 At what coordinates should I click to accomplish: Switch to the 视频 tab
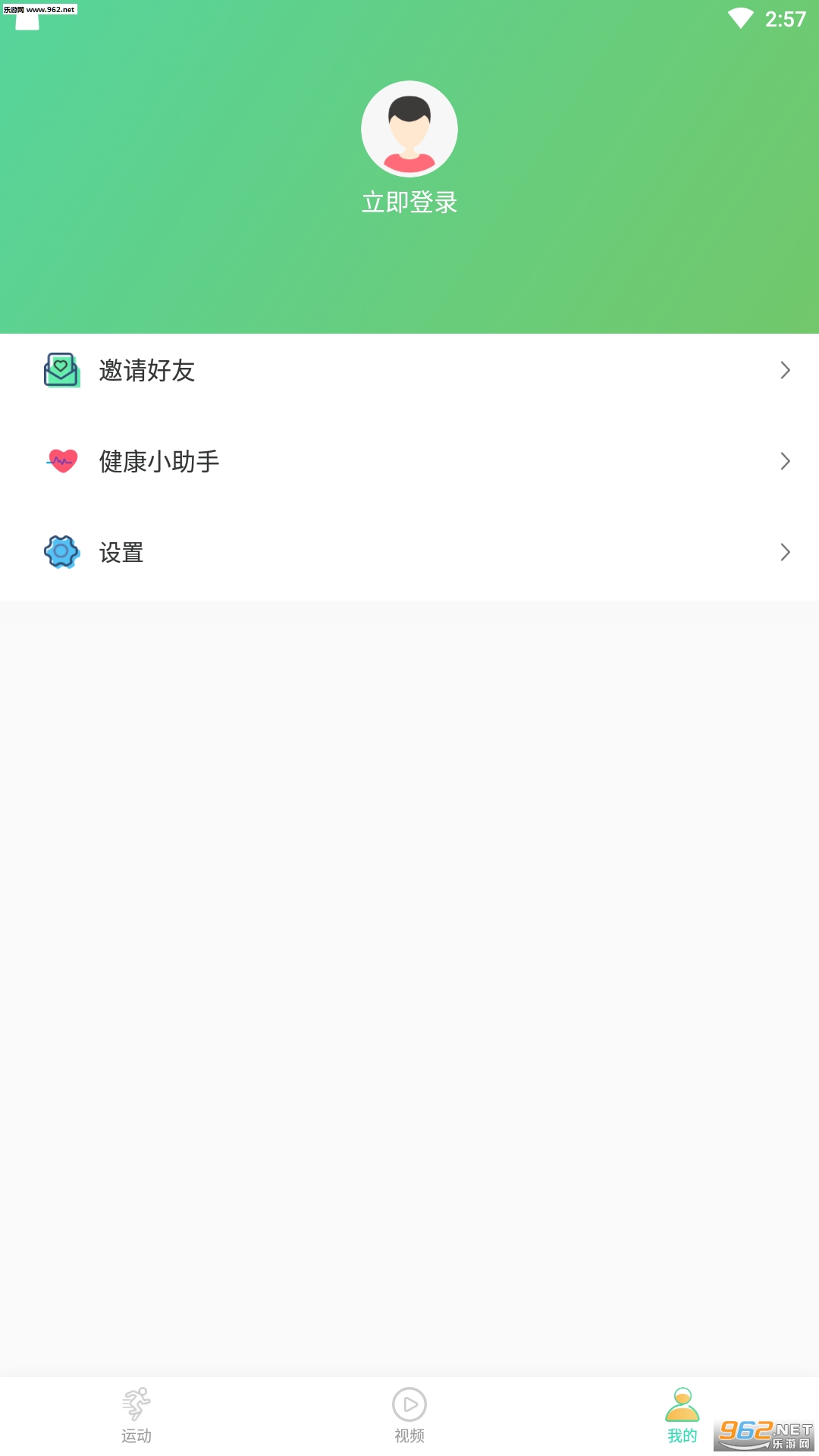coord(409,1415)
